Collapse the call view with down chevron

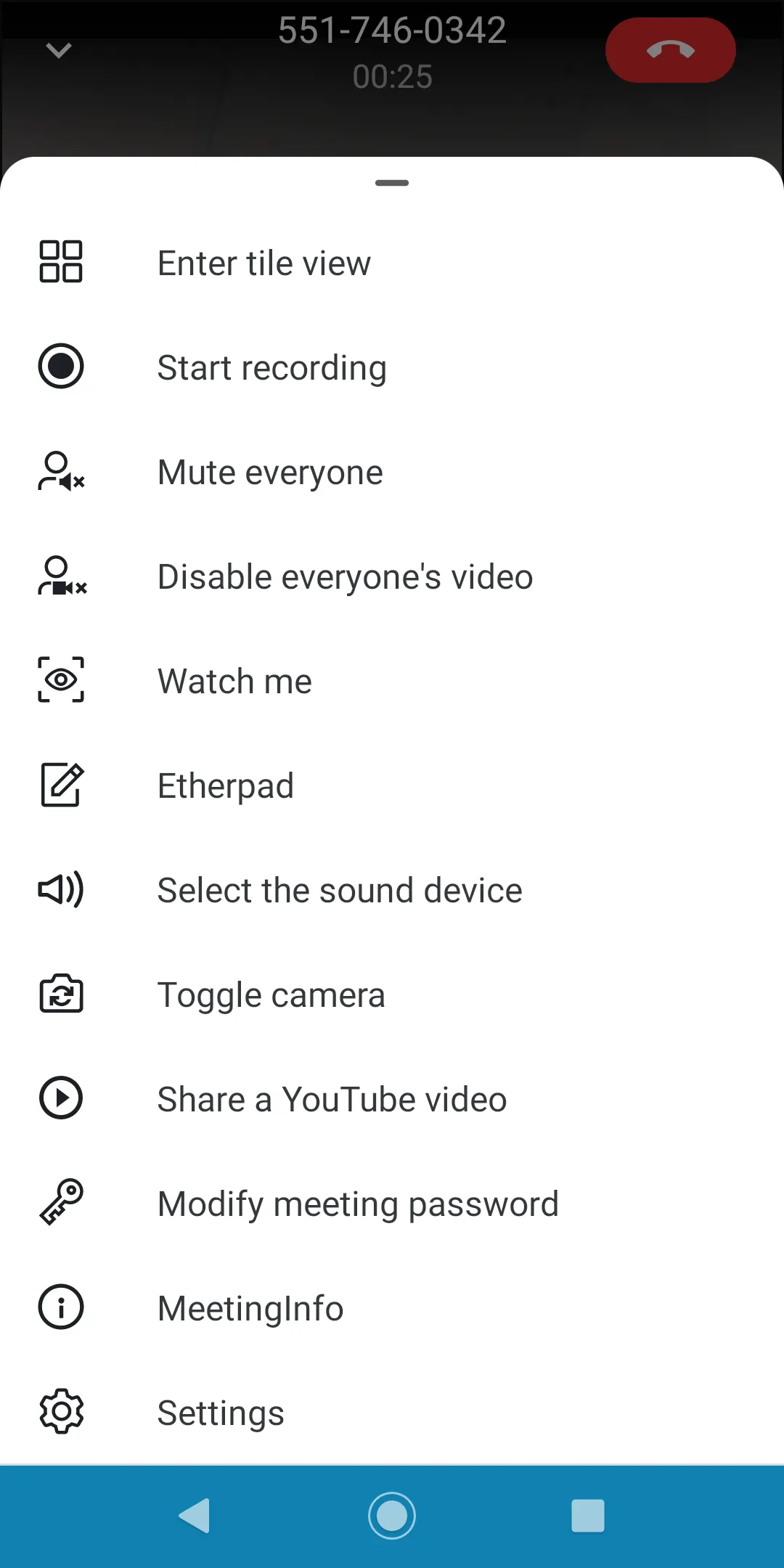click(58, 50)
